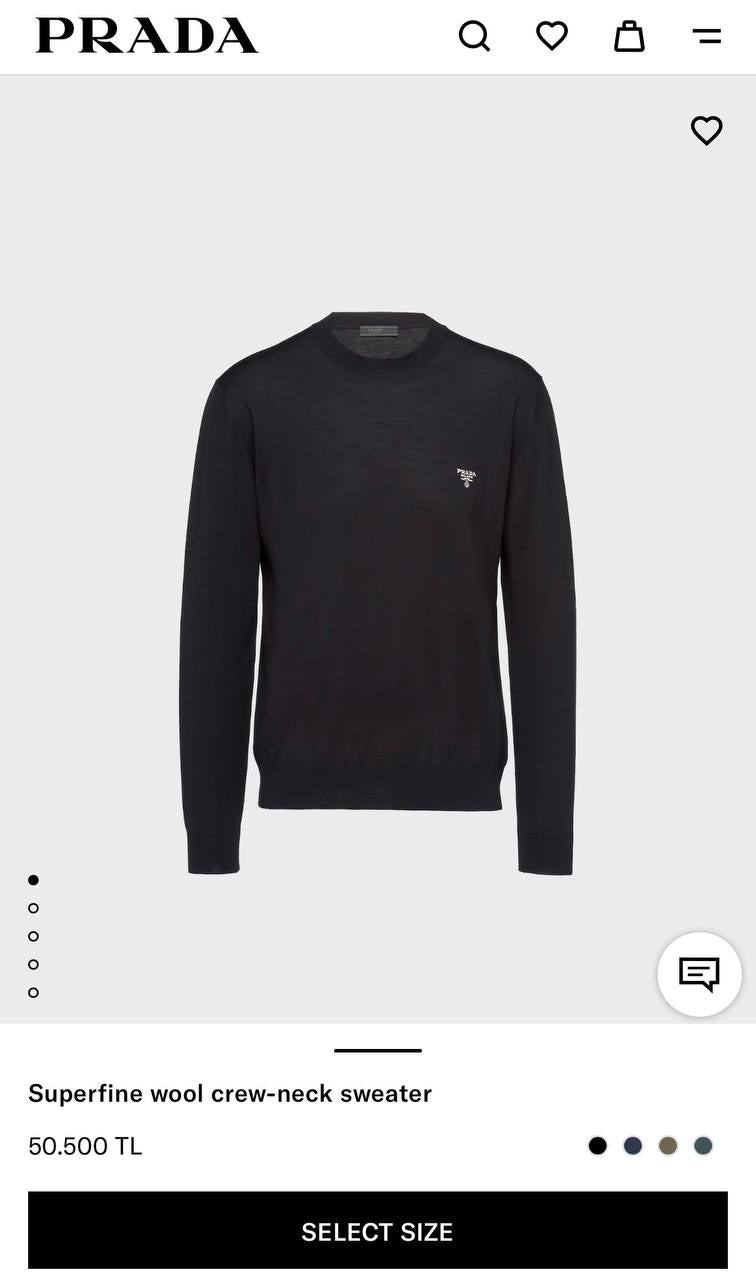Open the live chat bubble
The width and height of the screenshot is (756, 1280).
coord(699,973)
